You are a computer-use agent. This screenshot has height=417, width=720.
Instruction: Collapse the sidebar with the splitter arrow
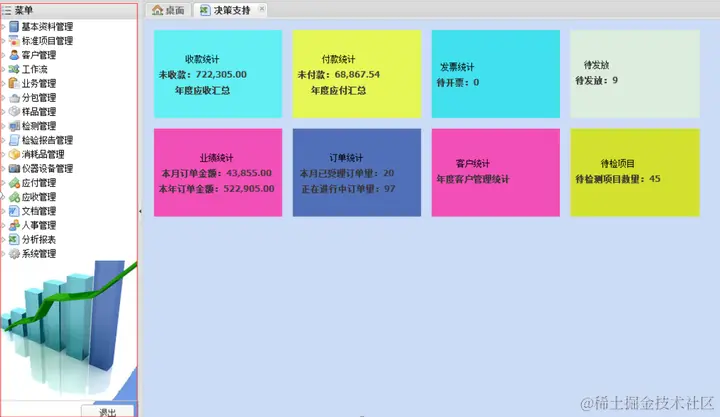pos(140,210)
